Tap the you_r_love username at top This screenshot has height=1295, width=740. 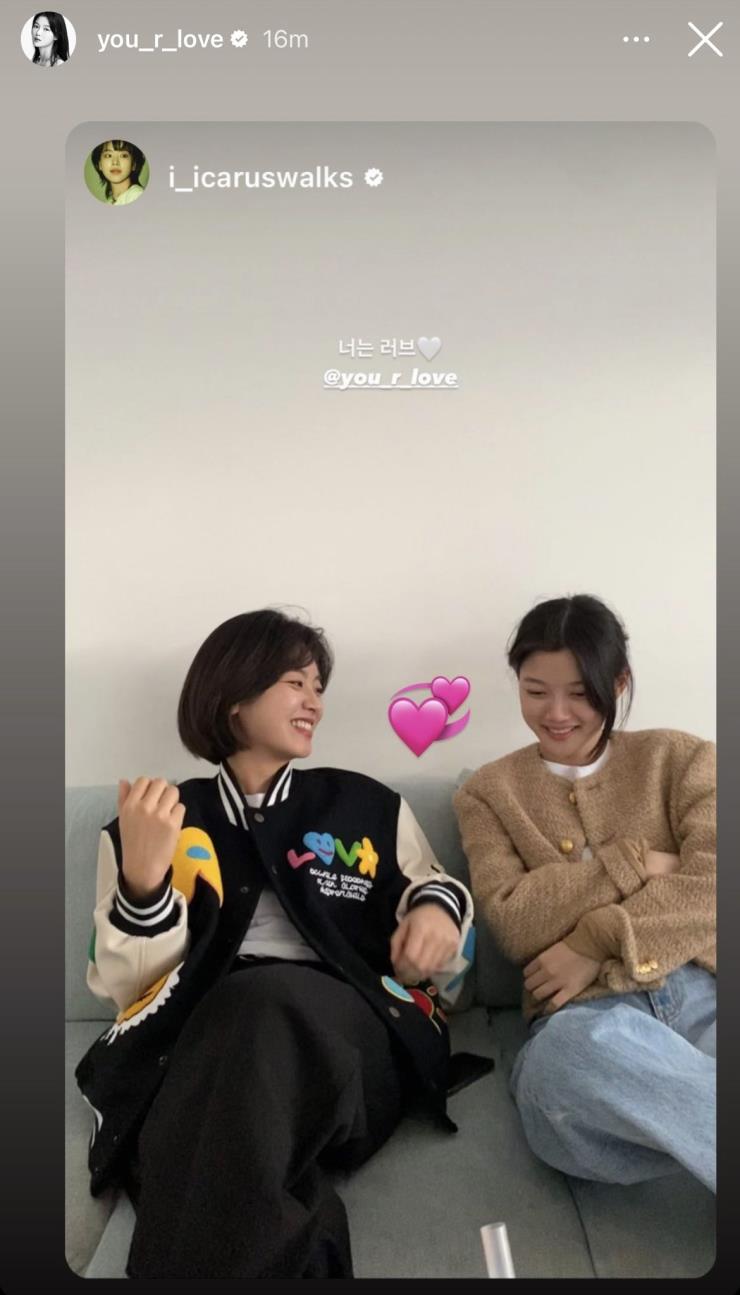click(x=160, y=40)
